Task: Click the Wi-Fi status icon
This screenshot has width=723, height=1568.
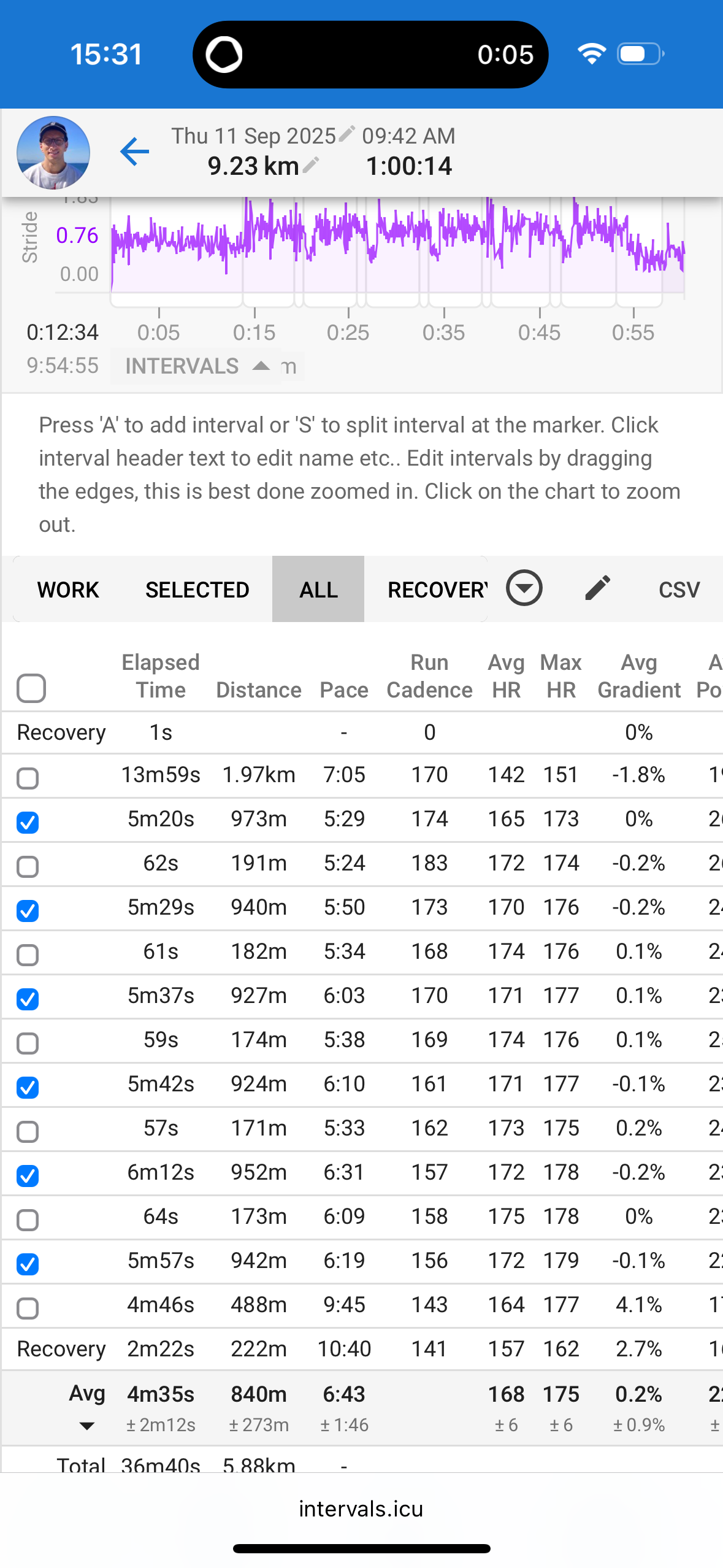Action: tap(591, 54)
